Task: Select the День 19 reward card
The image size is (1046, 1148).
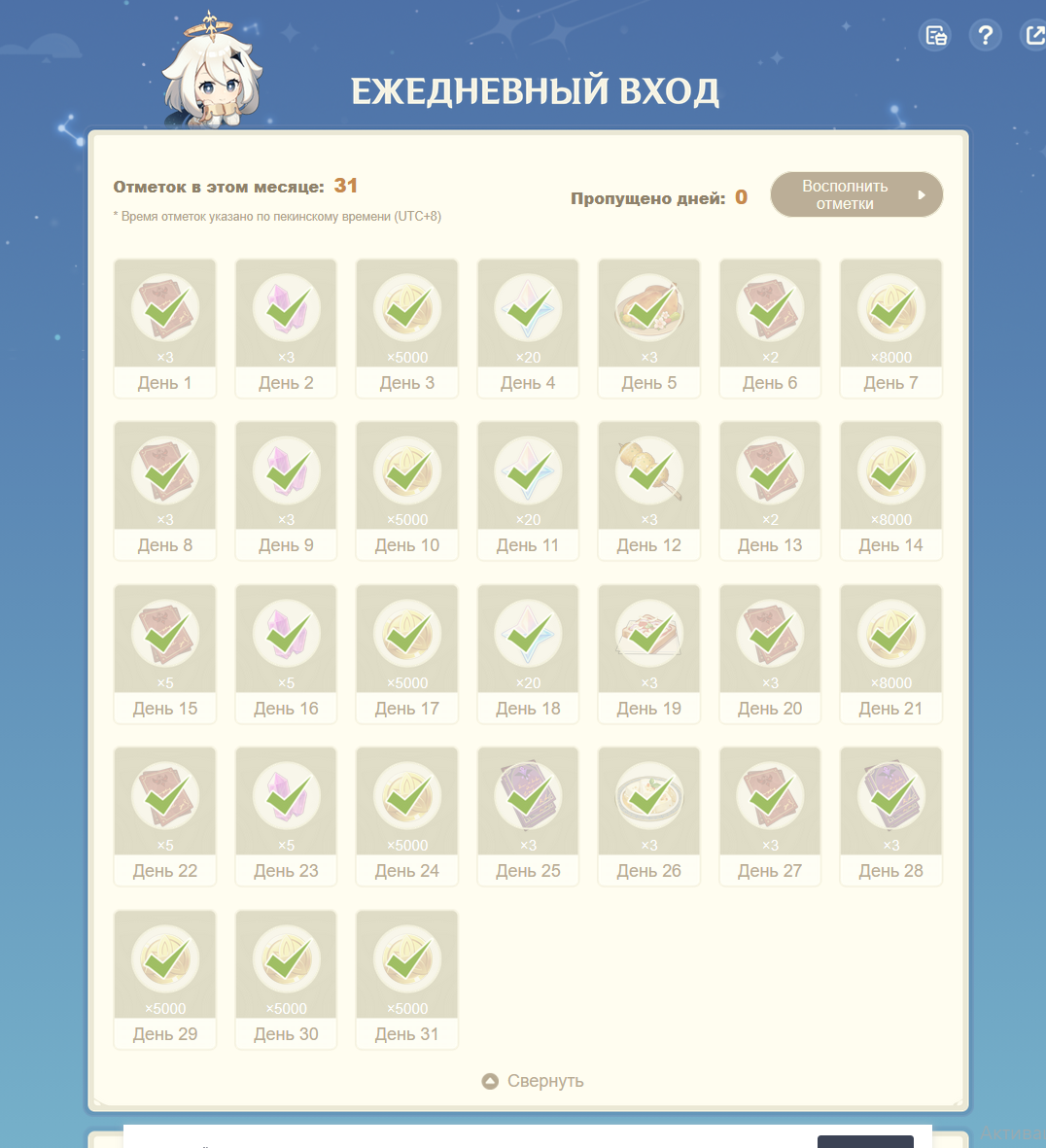Action: click(649, 653)
